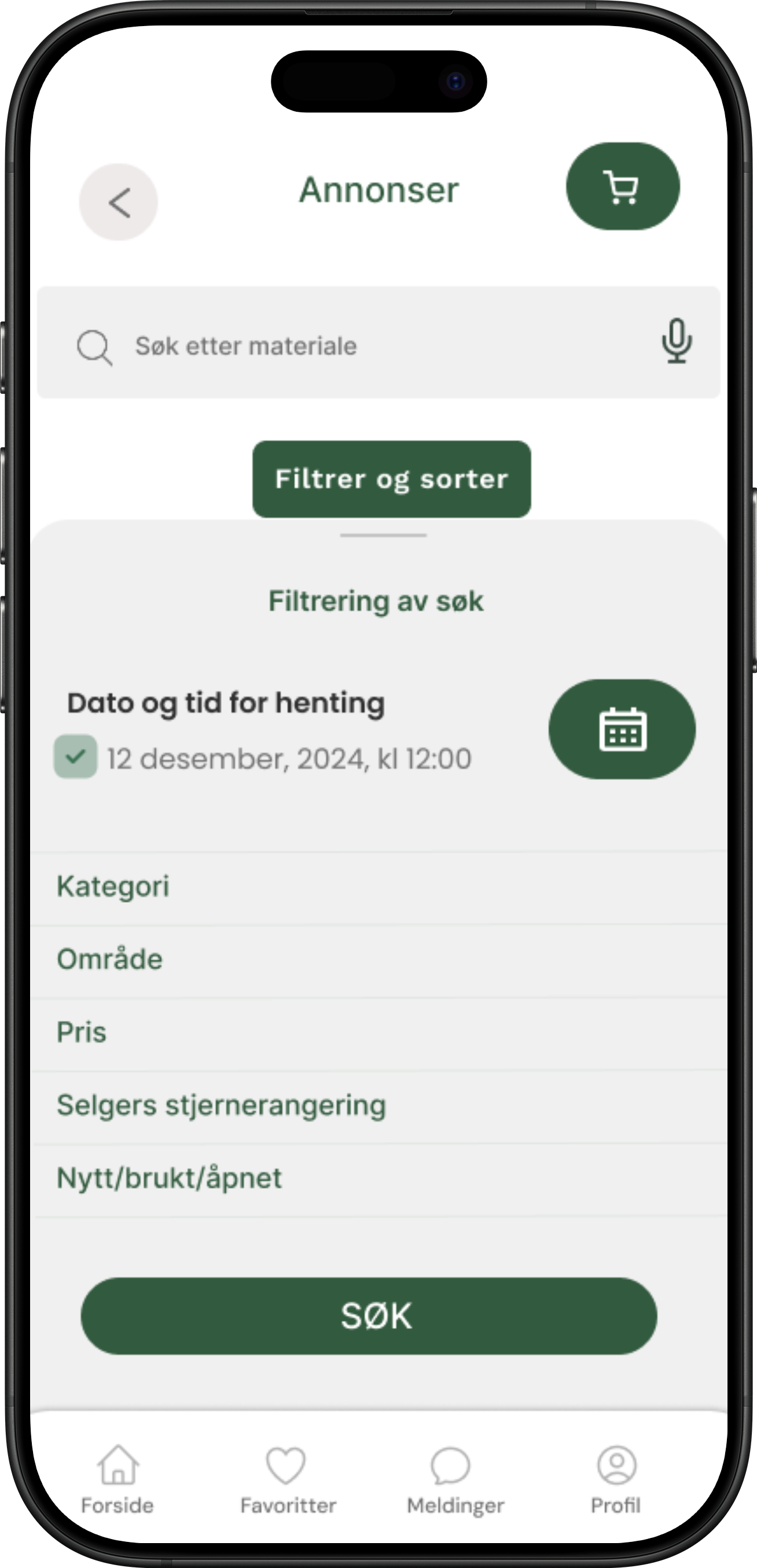The width and height of the screenshot is (757, 1568).
Task: Open the shopping cart
Action: point(623,187)
